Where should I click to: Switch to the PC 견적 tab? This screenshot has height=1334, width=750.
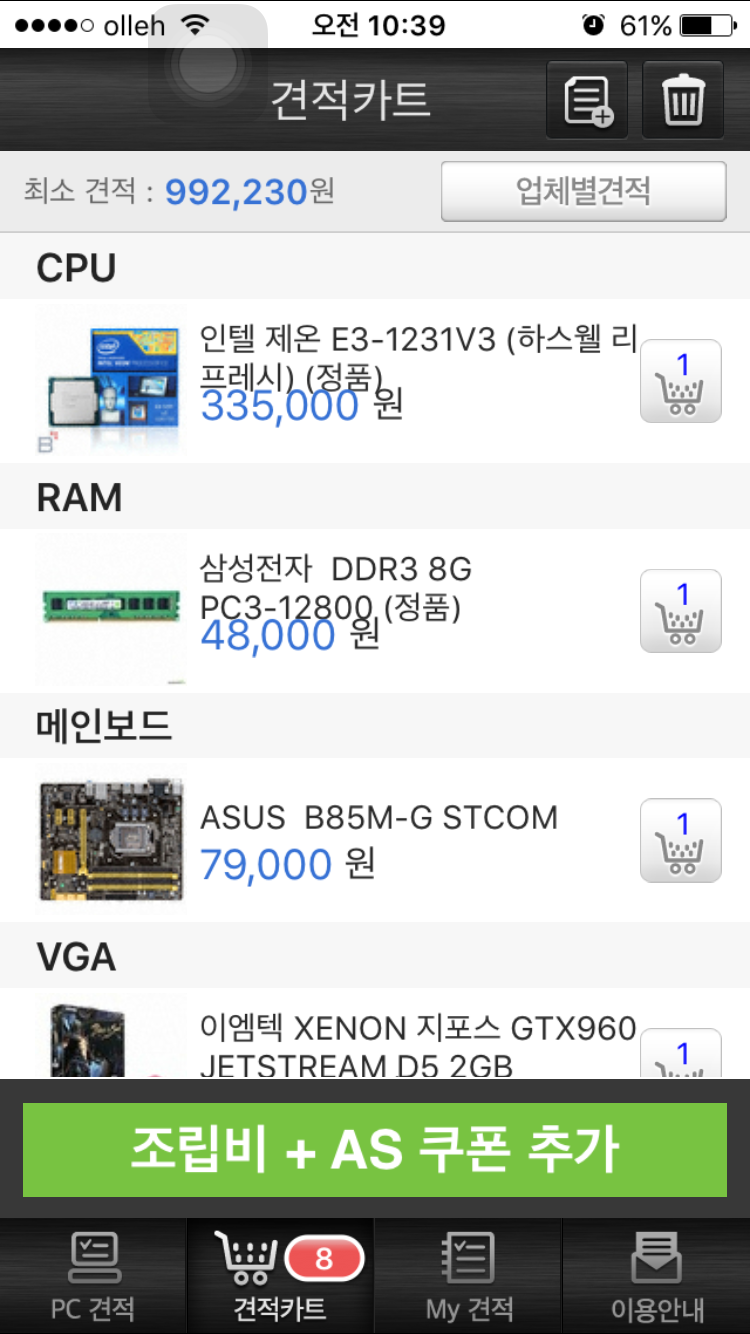point(94,1277)
